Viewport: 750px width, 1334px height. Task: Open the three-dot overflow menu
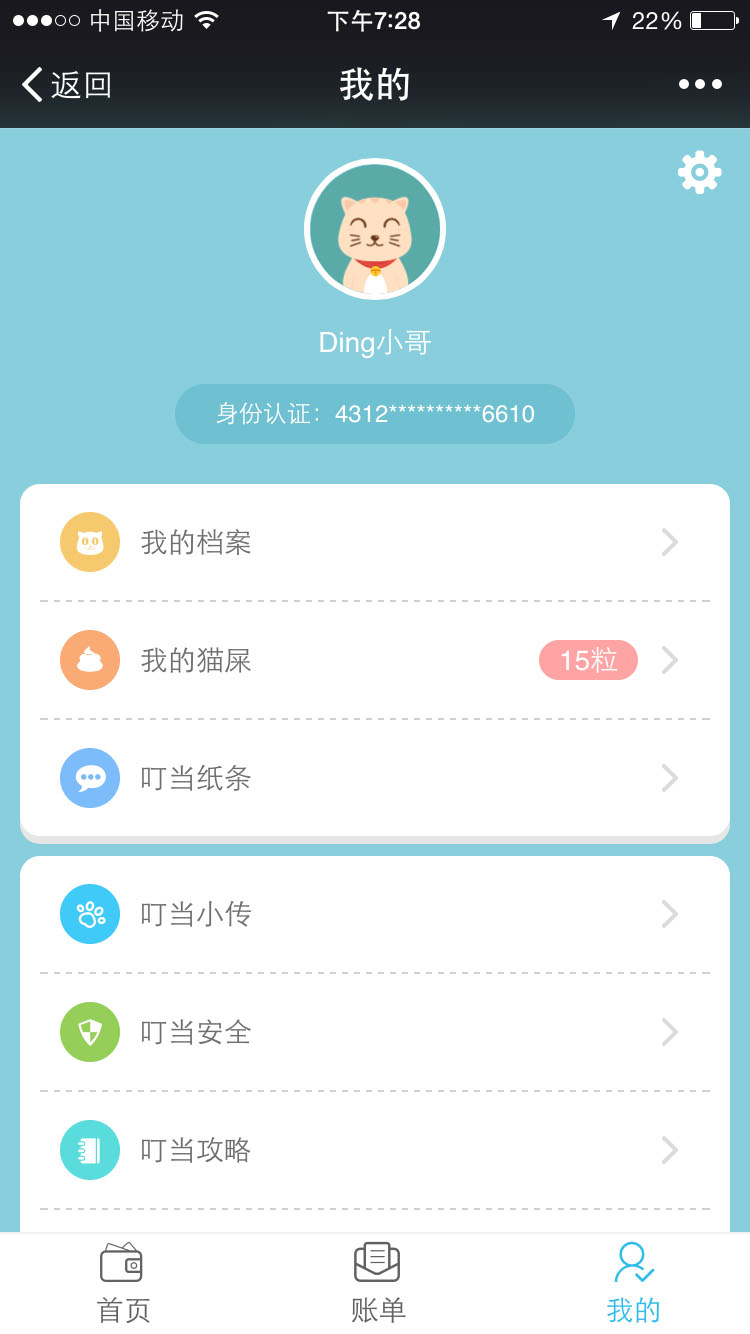tap(700, 85)
